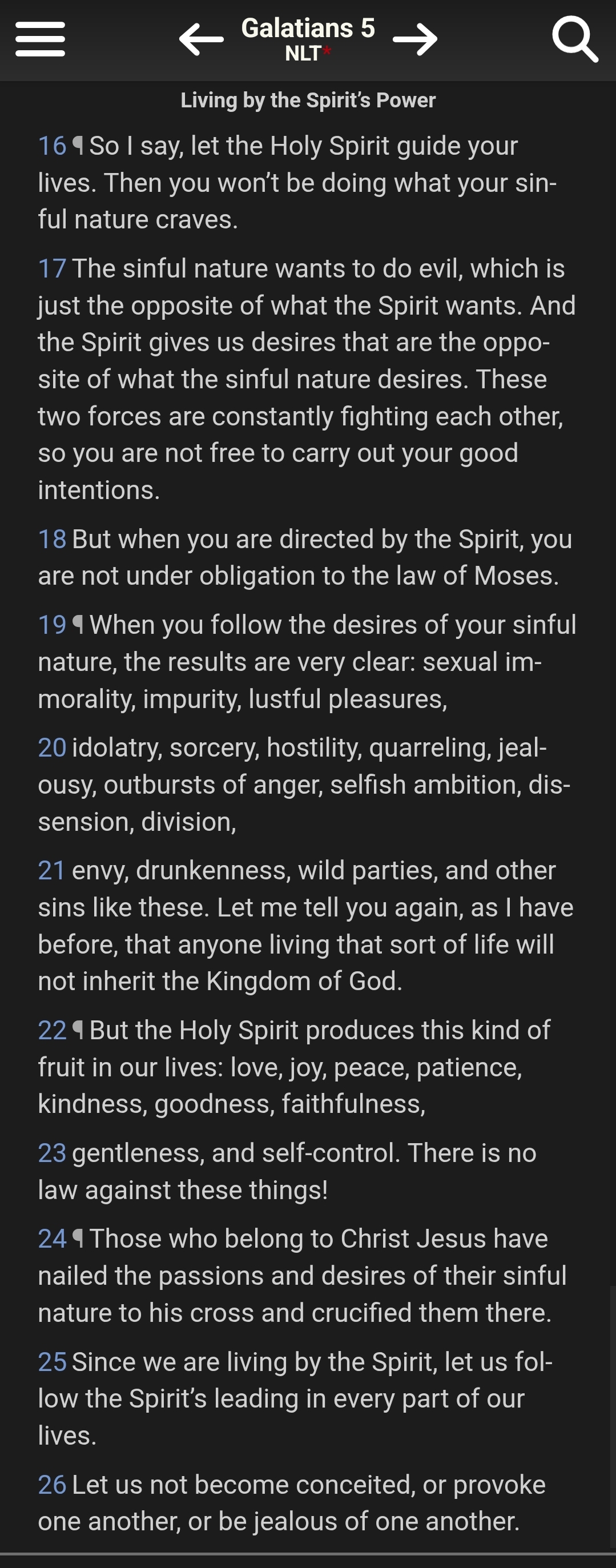
Task: Open the Galatians 5 NLT chapter selector
Action: pos(308,39)
